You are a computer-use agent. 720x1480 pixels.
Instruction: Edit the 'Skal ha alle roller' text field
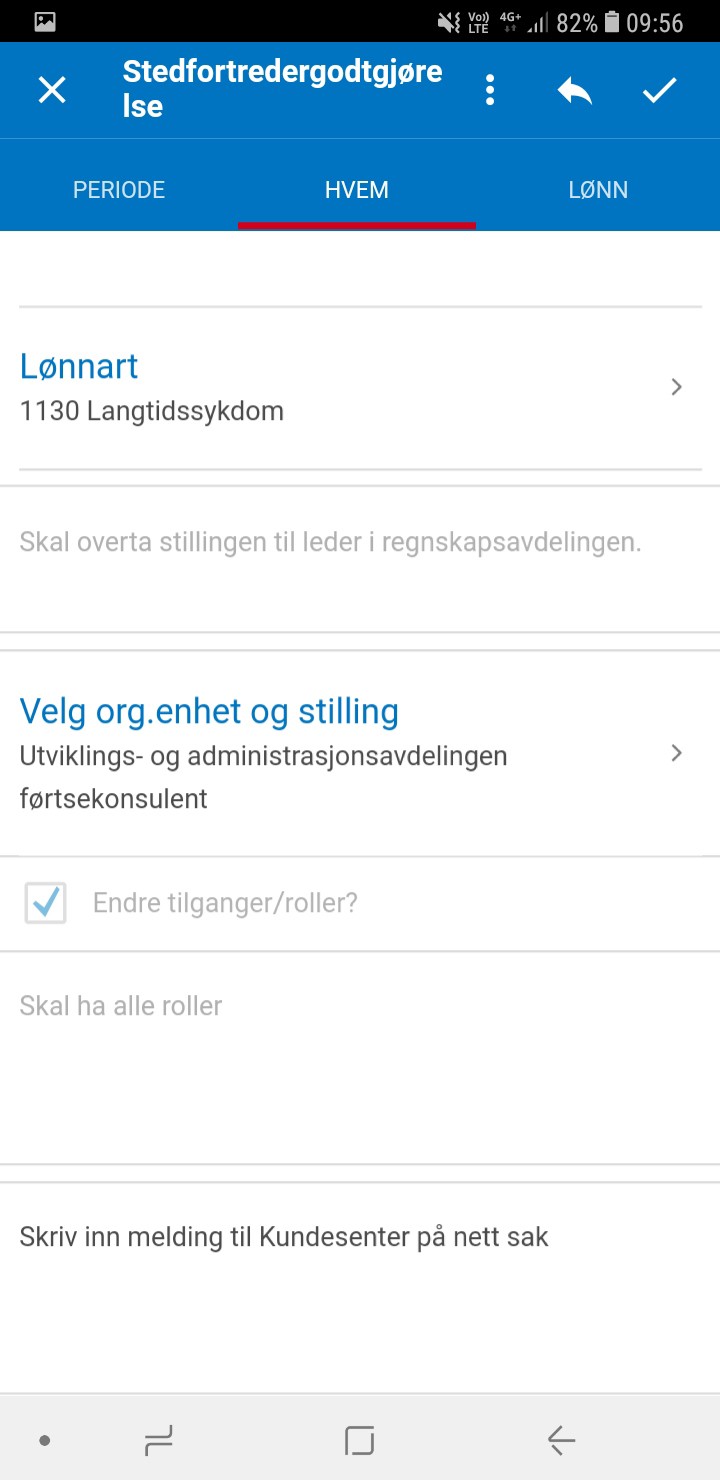click(360, 1058)
